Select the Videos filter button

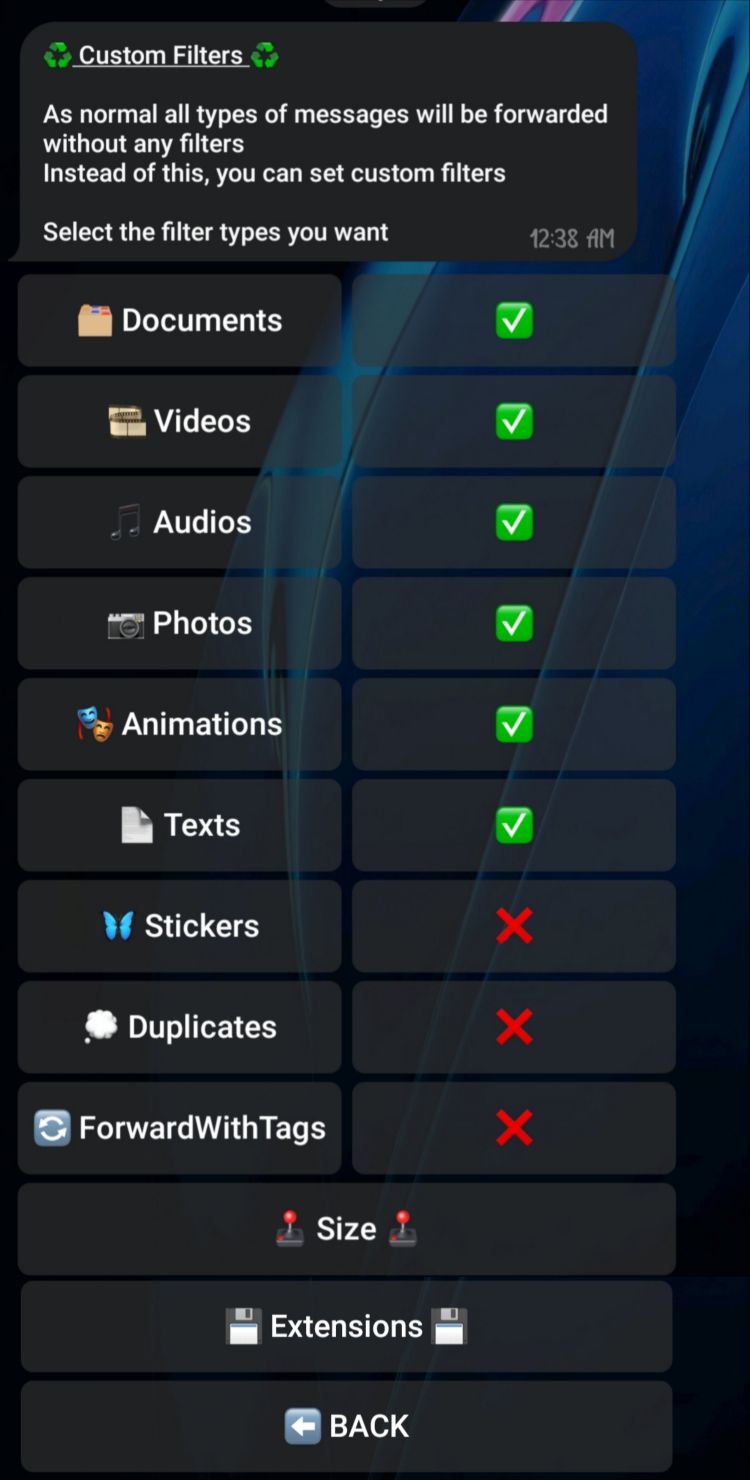click(x=180, y=422)
